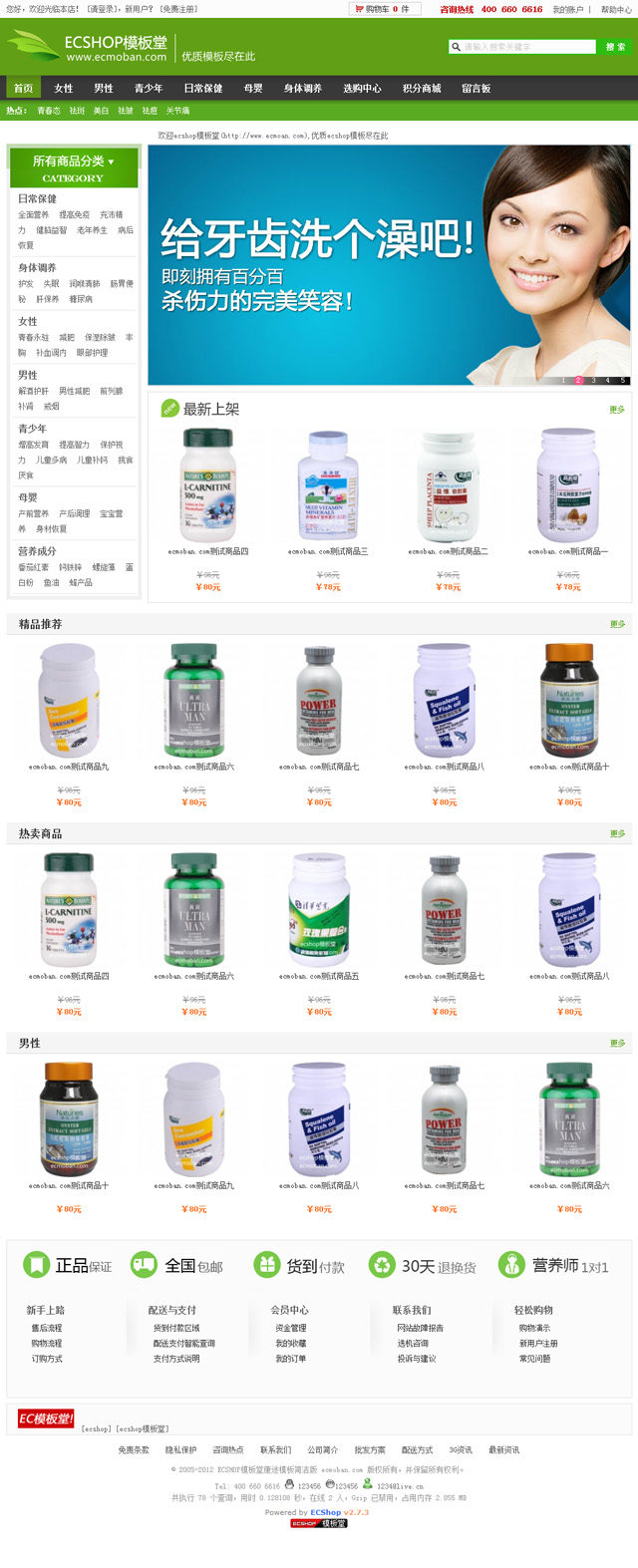
Task: Select the 积分商城 points mall tab
Action: coord(421,88)
